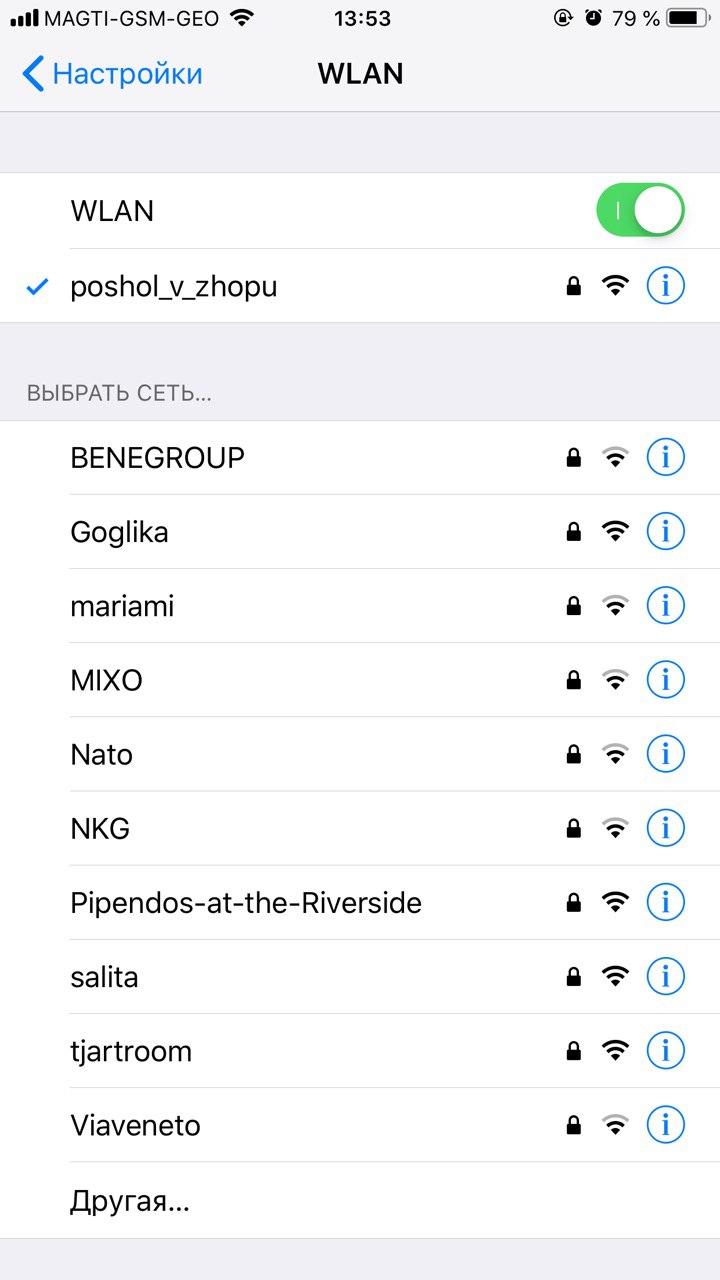Open info for poshol_v_zhopu network
This screenshot has width=720, height=1280.
pos(665,286)
